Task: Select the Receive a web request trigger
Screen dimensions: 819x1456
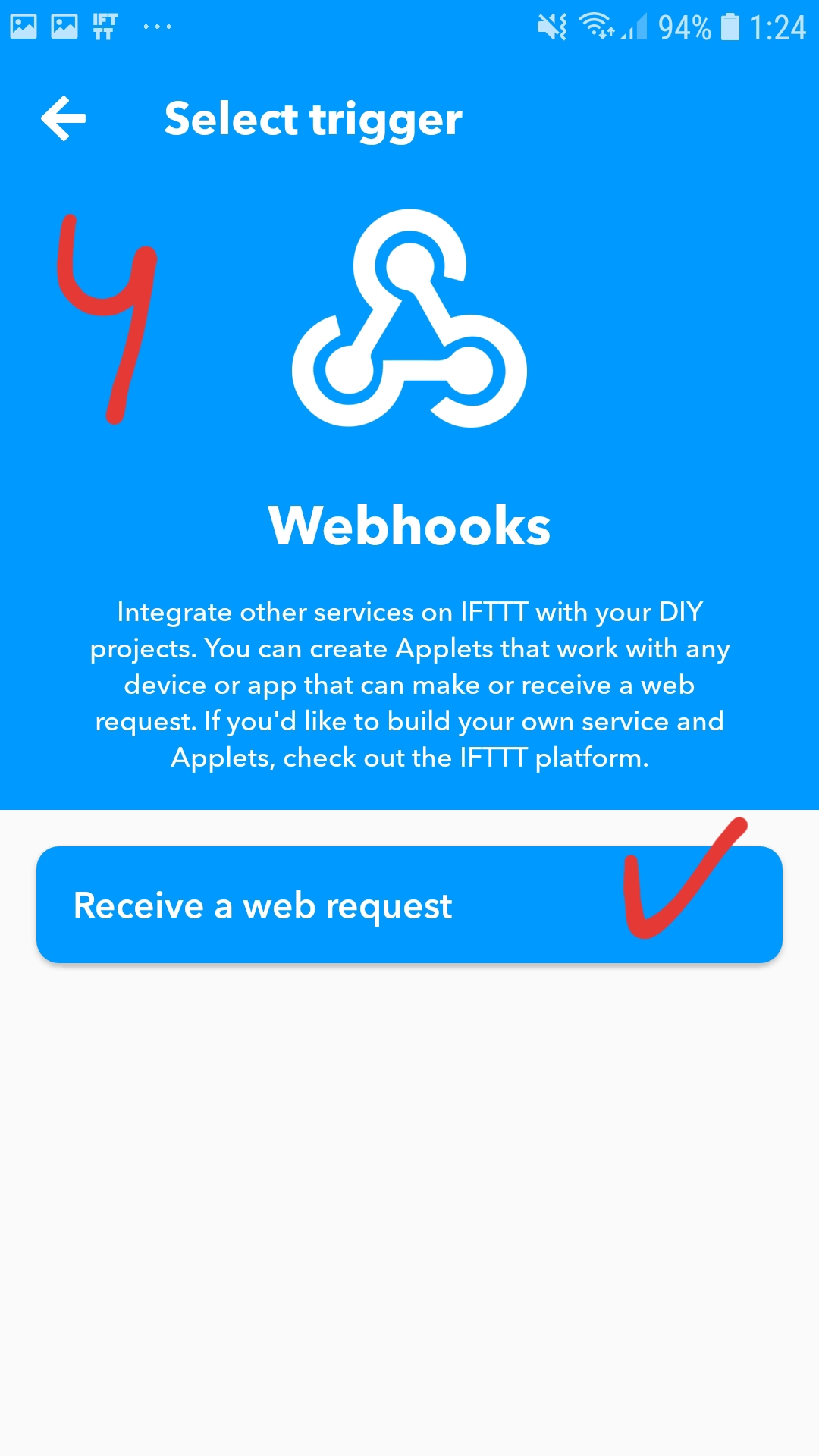Action: [409, 905]
